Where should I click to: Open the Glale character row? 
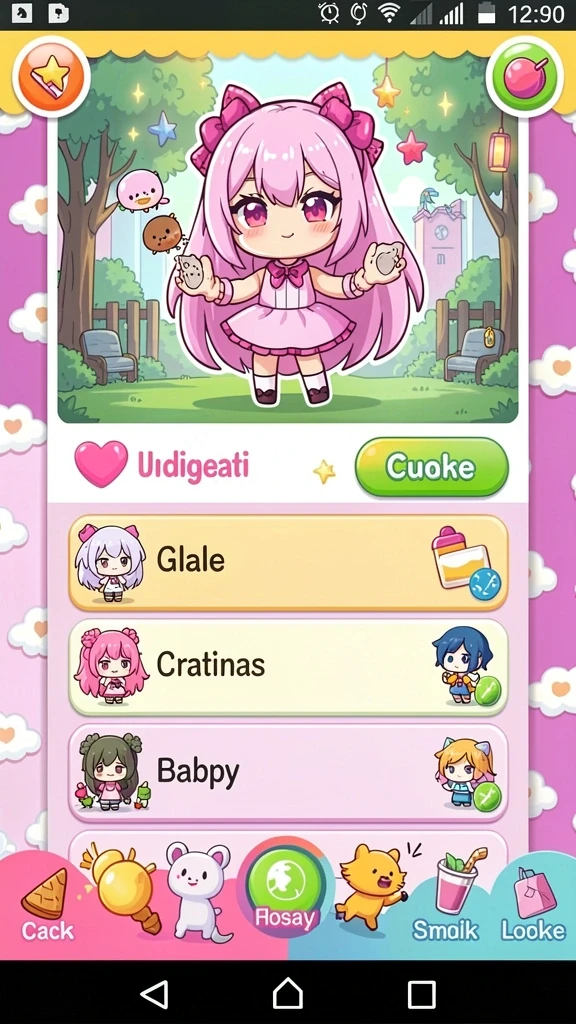click(288, 562)
